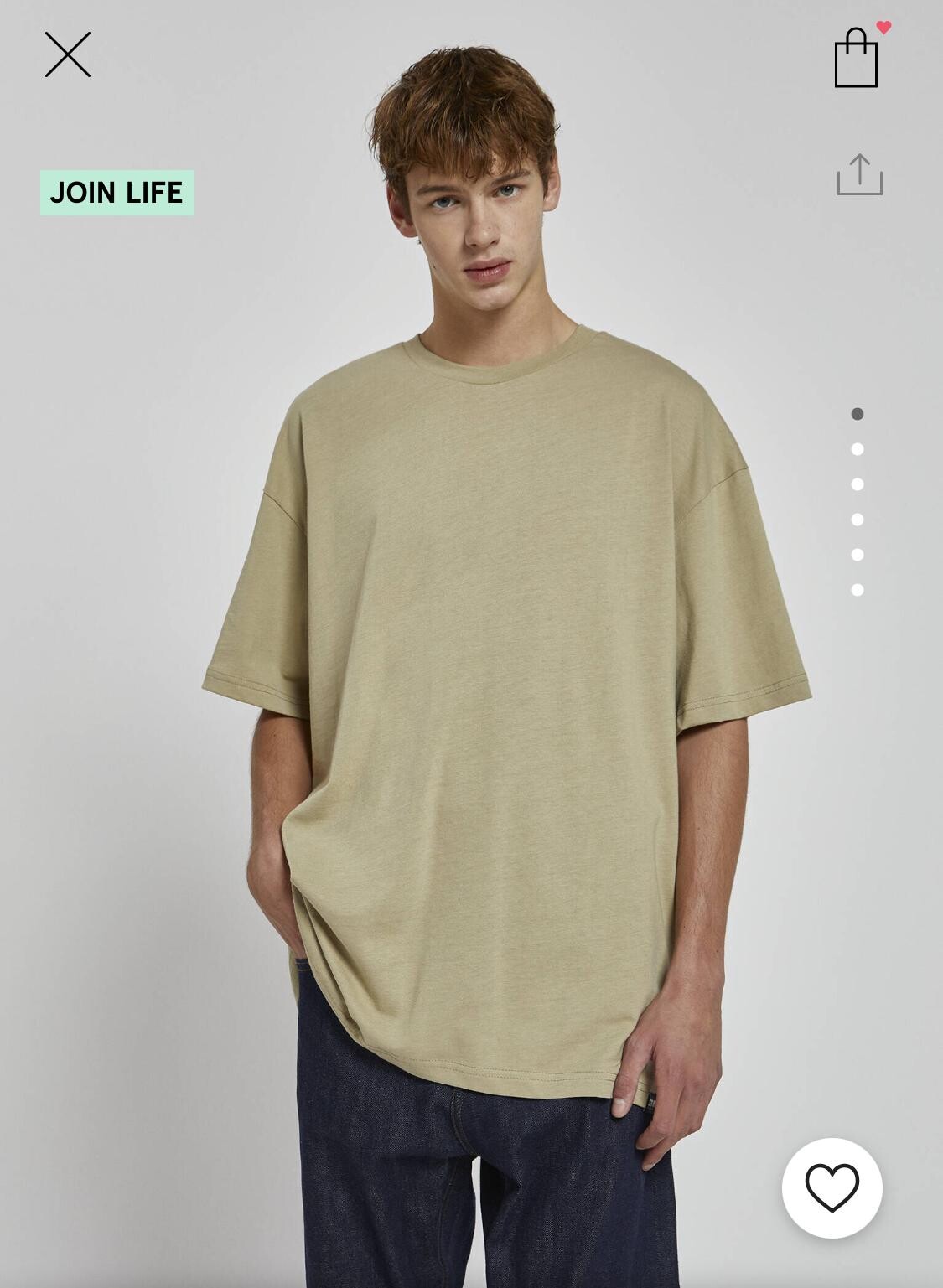Viewport: 943px width, 1288px height.
Task: Open the shopping bag
Action: point(856,59)
